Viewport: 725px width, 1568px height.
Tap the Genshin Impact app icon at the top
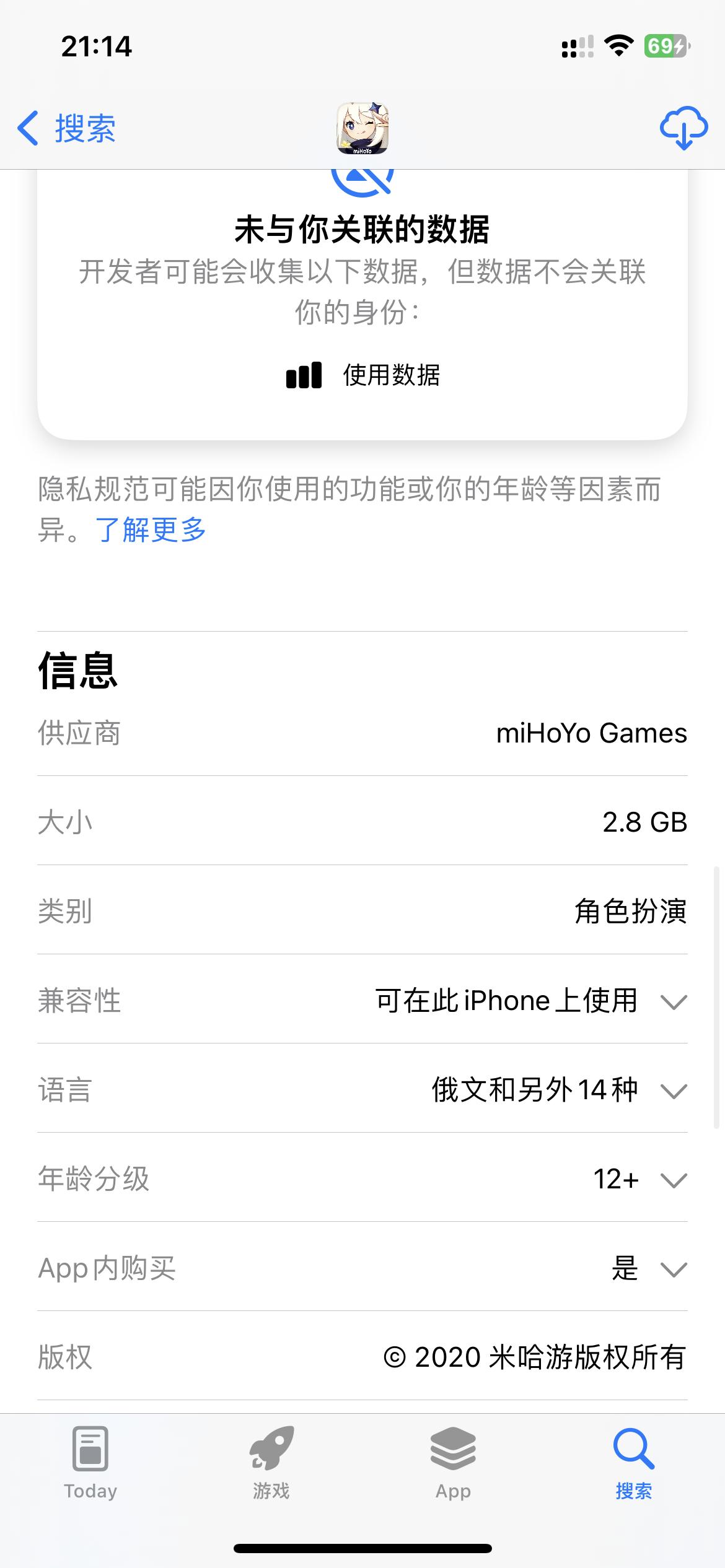[x=362, y=128]
